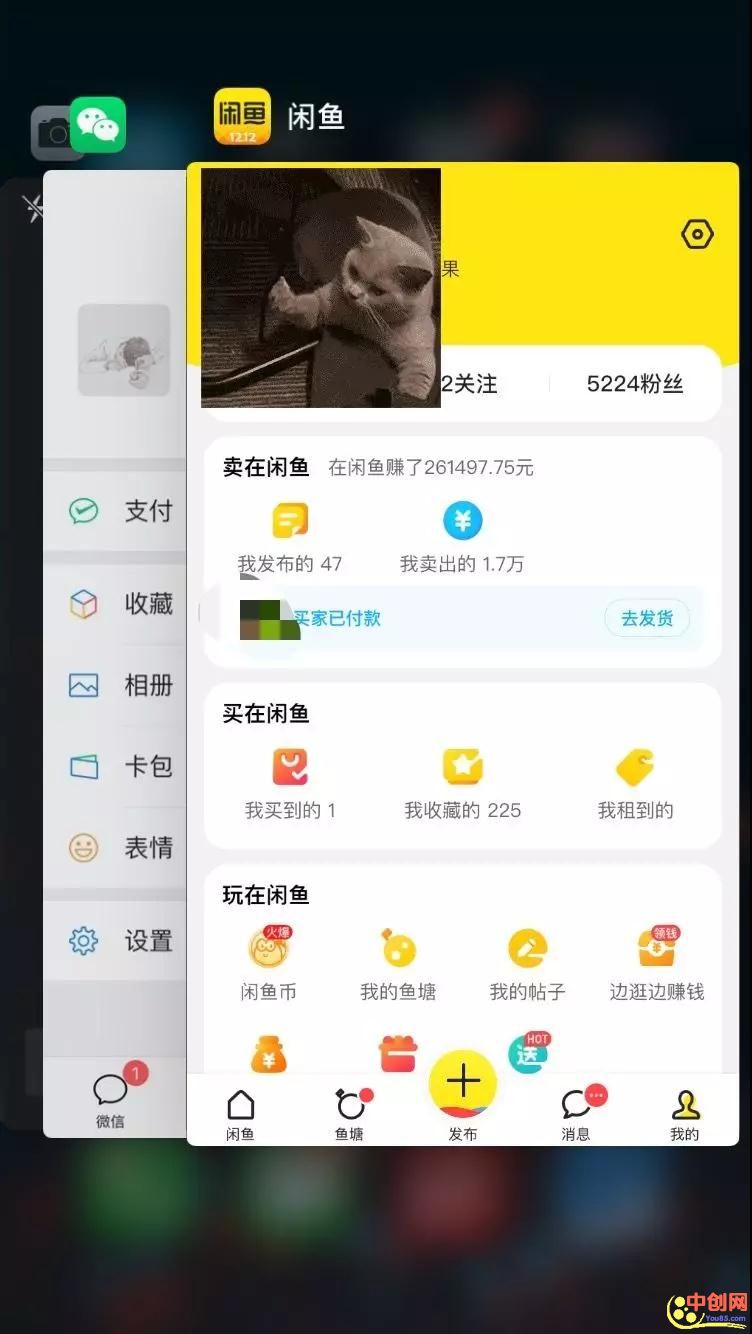The height and width of the screenshot is (1334, 752).
Task: Open 我发布的 47 listings
Action: click(x=290, y=538)
